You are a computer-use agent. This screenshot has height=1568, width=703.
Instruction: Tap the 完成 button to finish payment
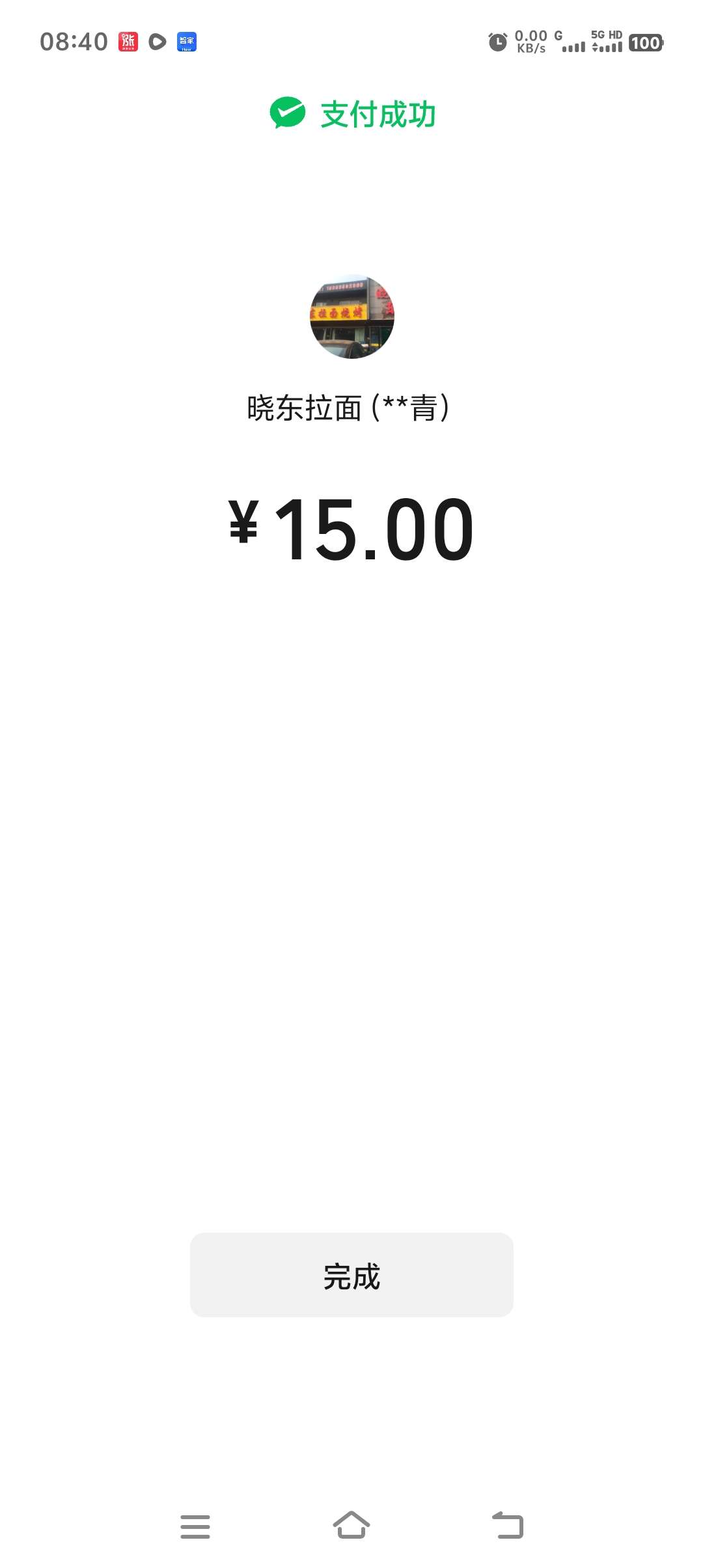tap(351, 1275)
